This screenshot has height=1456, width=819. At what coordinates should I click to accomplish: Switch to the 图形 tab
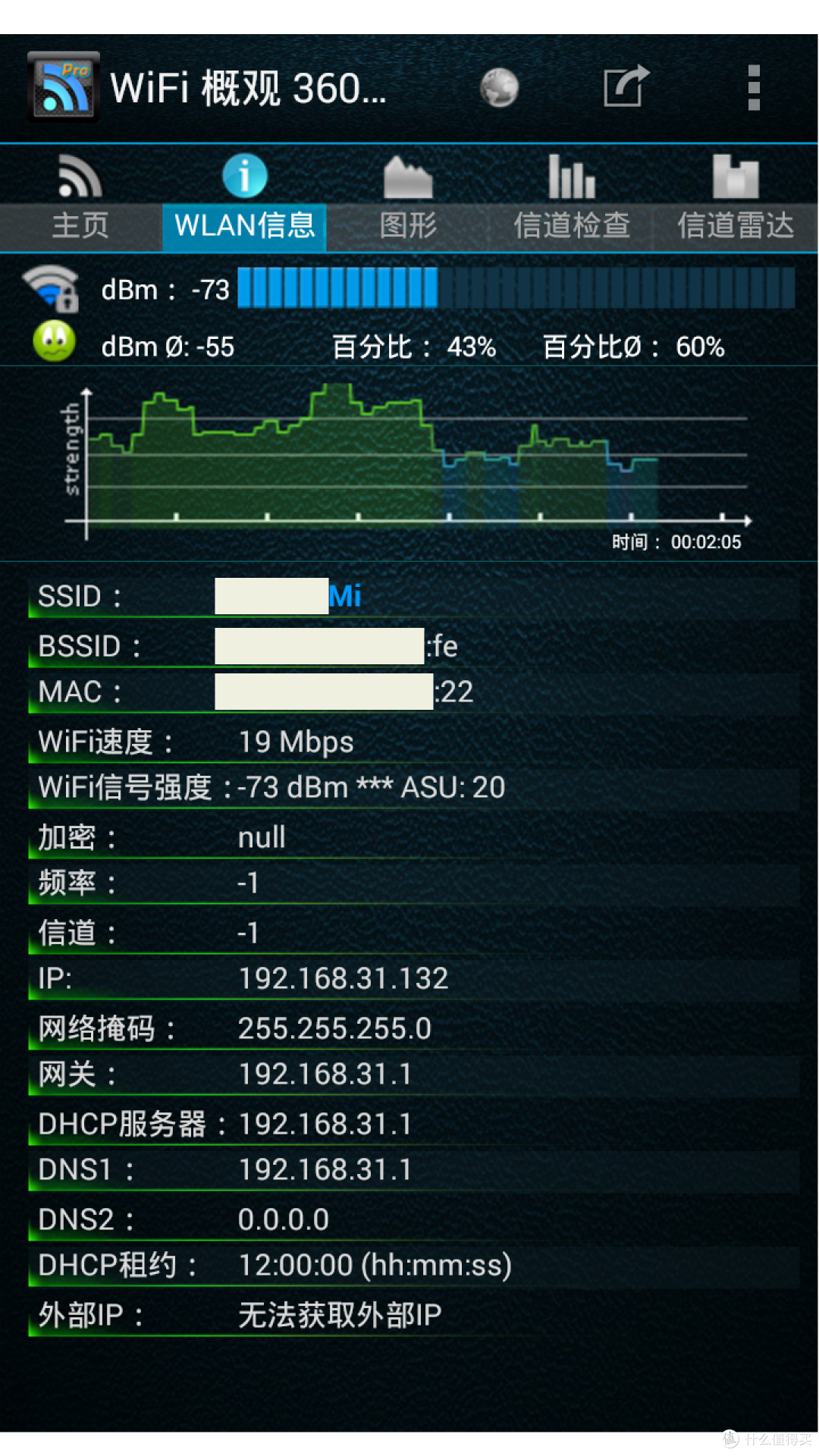(x=408, y=199)
